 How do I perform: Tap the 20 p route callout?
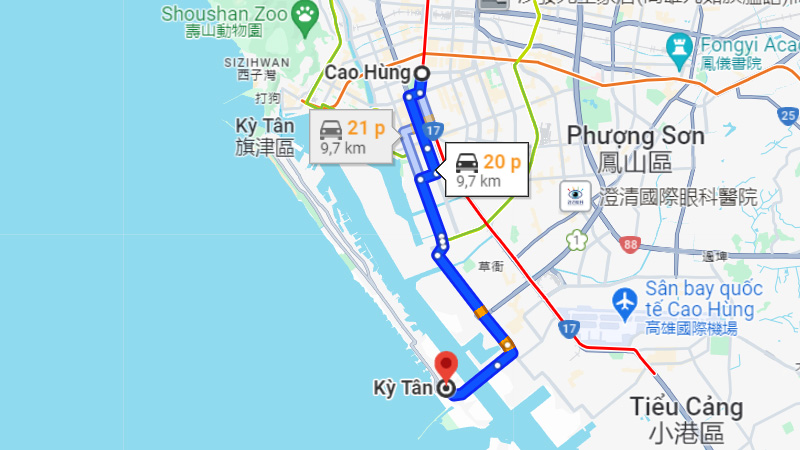(487, 169)
